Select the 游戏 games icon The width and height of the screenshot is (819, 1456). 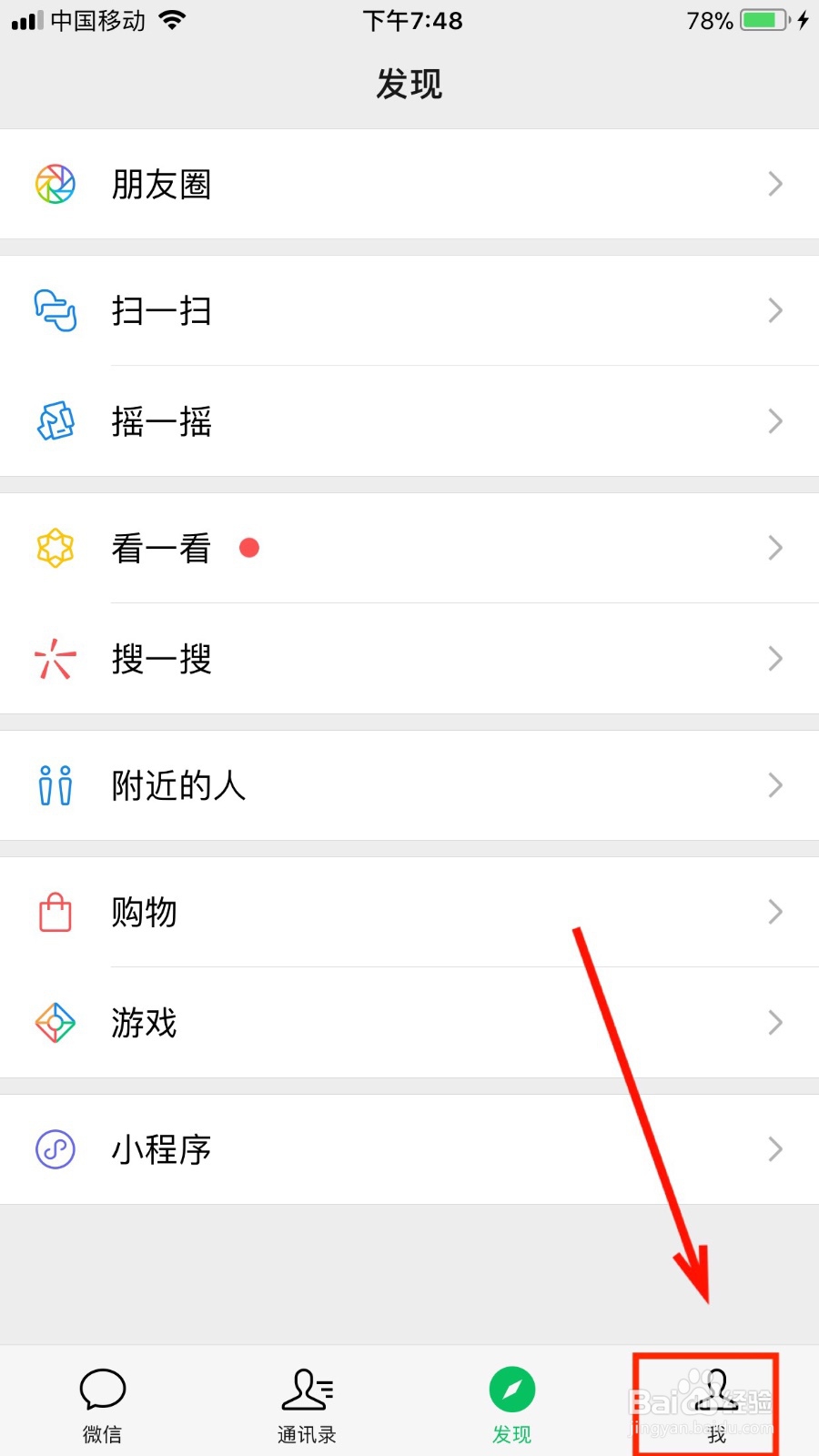(x=55, y=1022)
